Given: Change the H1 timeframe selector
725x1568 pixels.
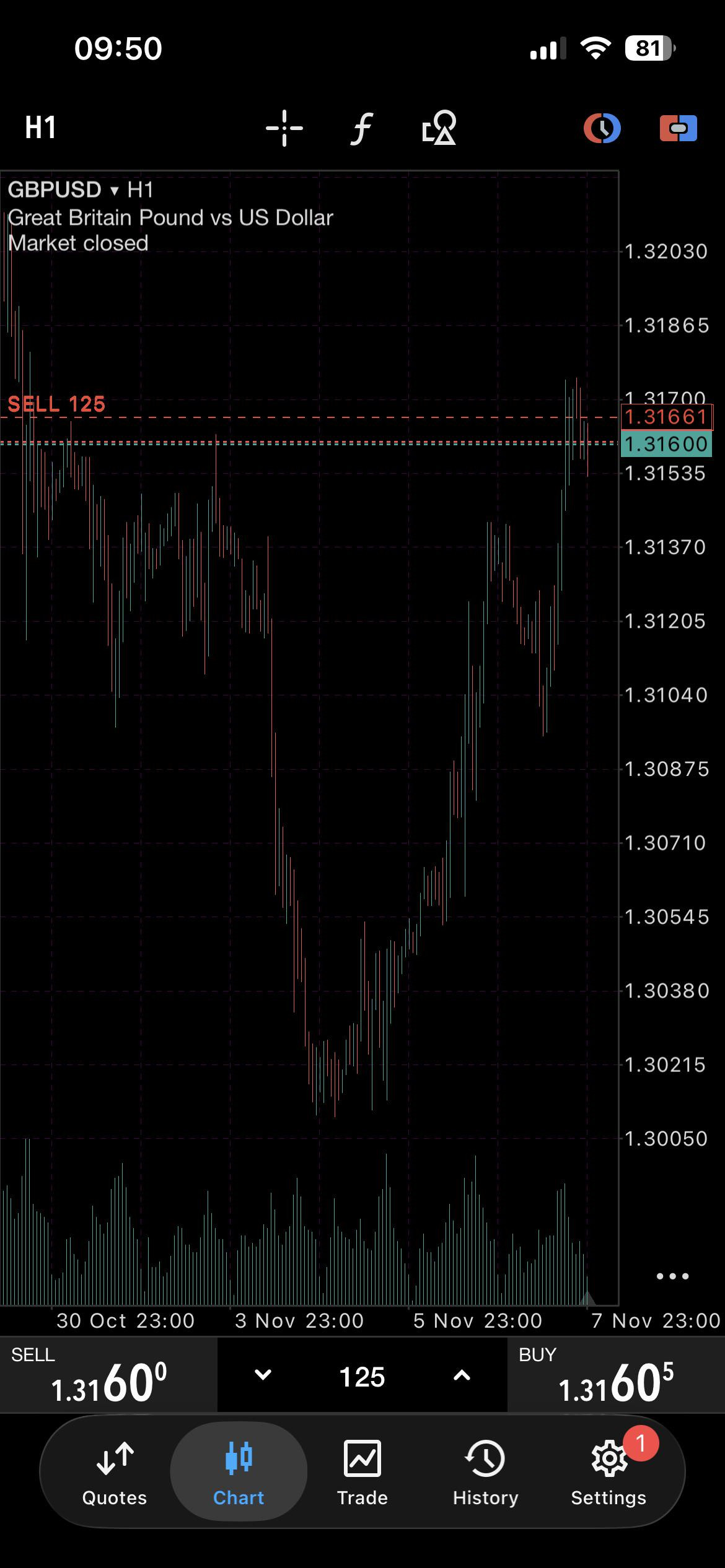Looking at the screenshot, I should point(41,128).
